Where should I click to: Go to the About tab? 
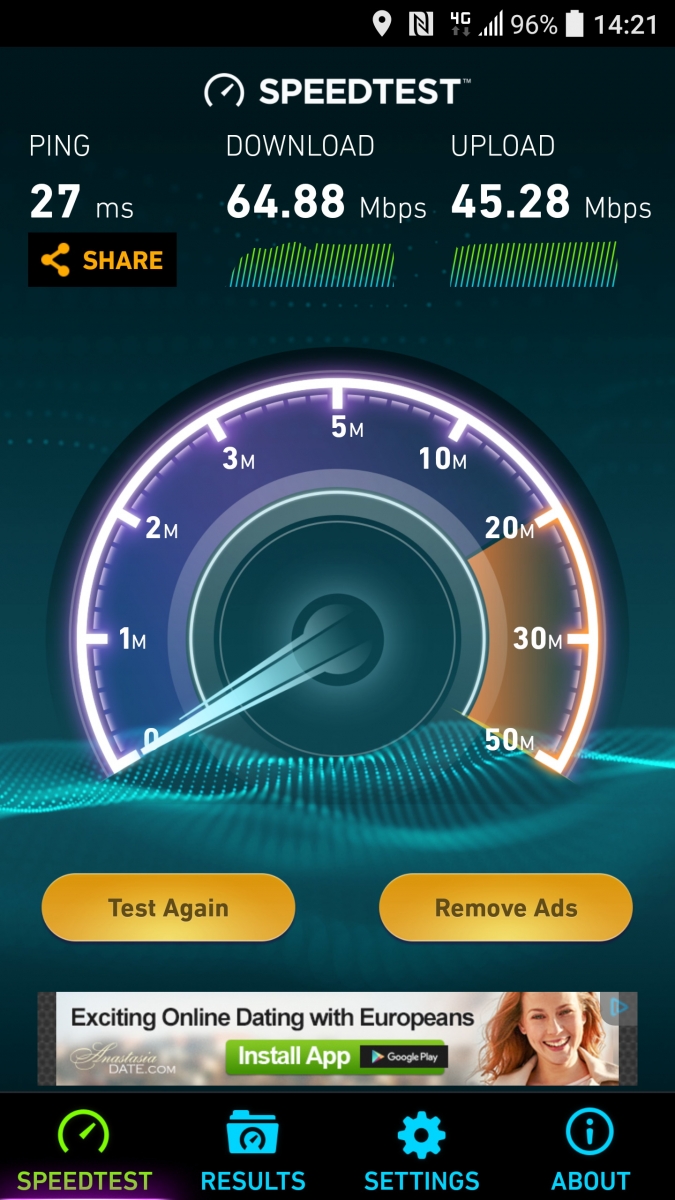point(590,1149)
